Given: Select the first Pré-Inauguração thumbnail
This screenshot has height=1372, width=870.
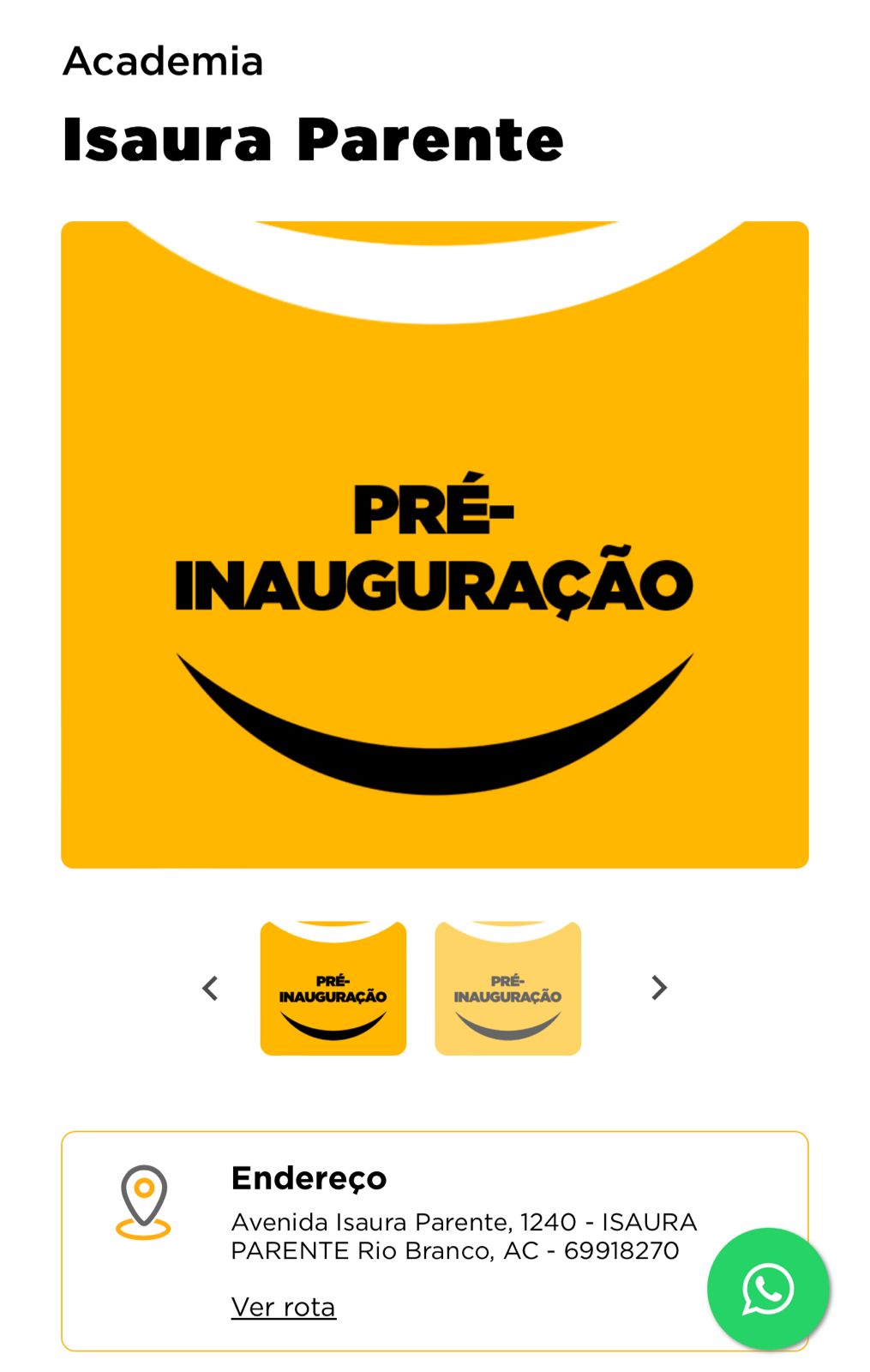Looking at the screenshot, I should click(333, 989).
